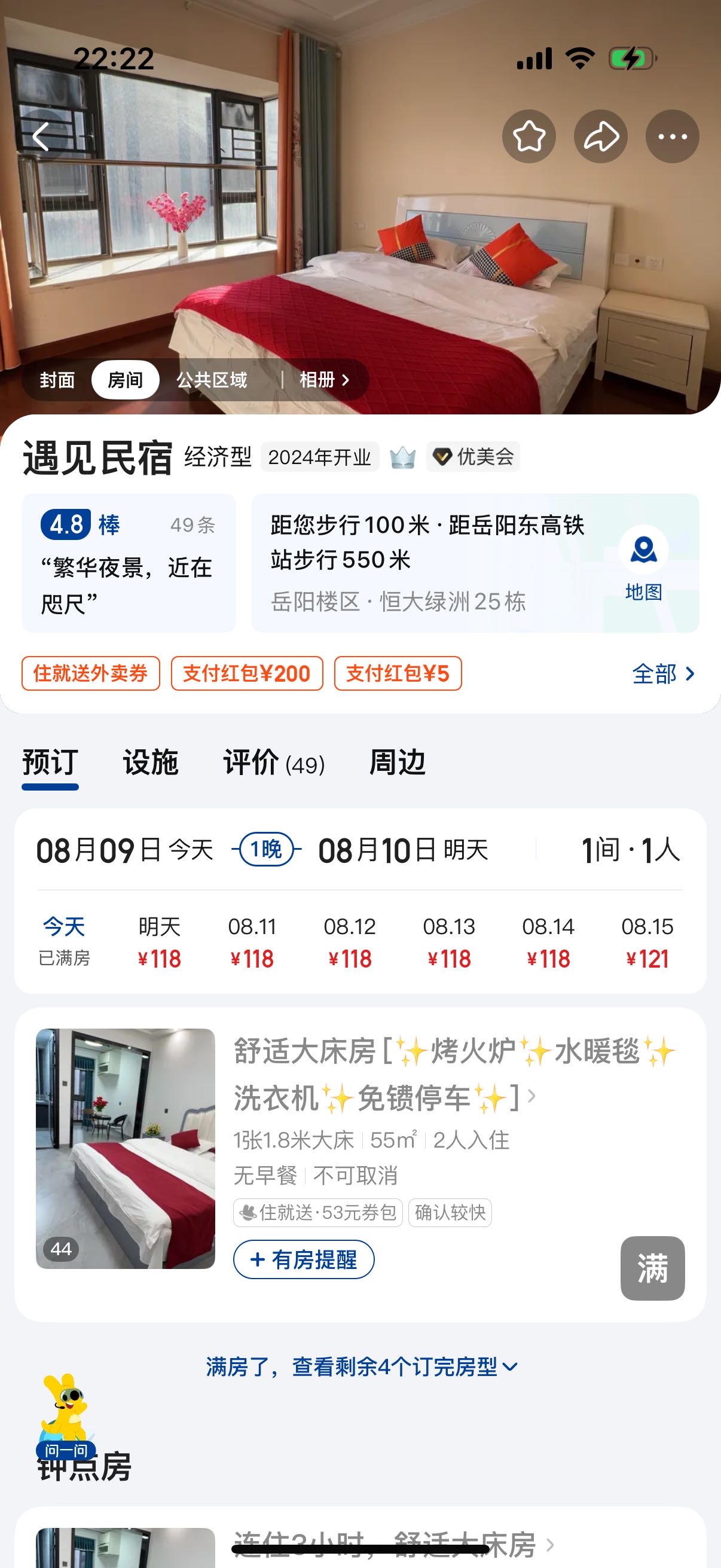Image resolution: width=721 pixels, height=1568 pixels.
Task: Share this homestay listing
Action: point(600,136)
